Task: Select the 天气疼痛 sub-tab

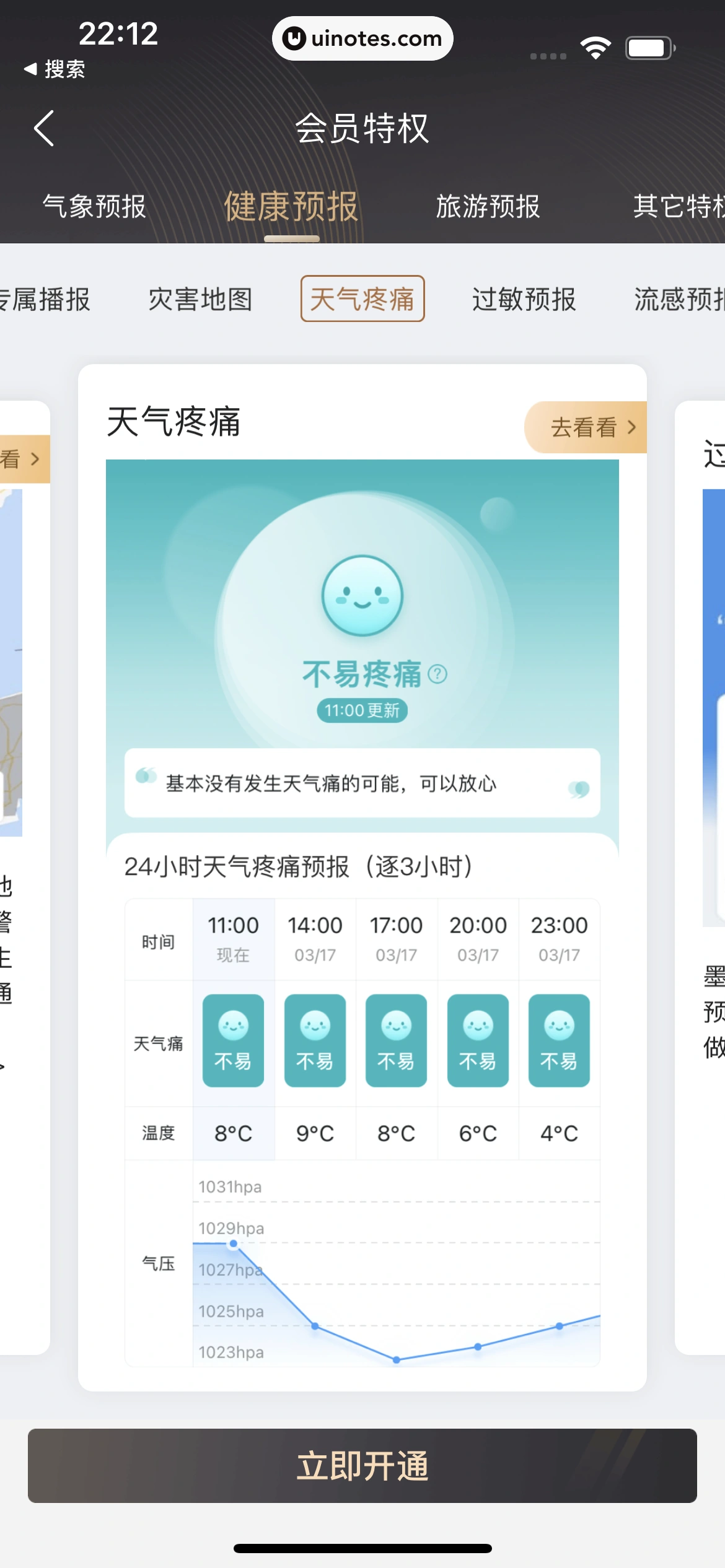Action: click(362, 299)
